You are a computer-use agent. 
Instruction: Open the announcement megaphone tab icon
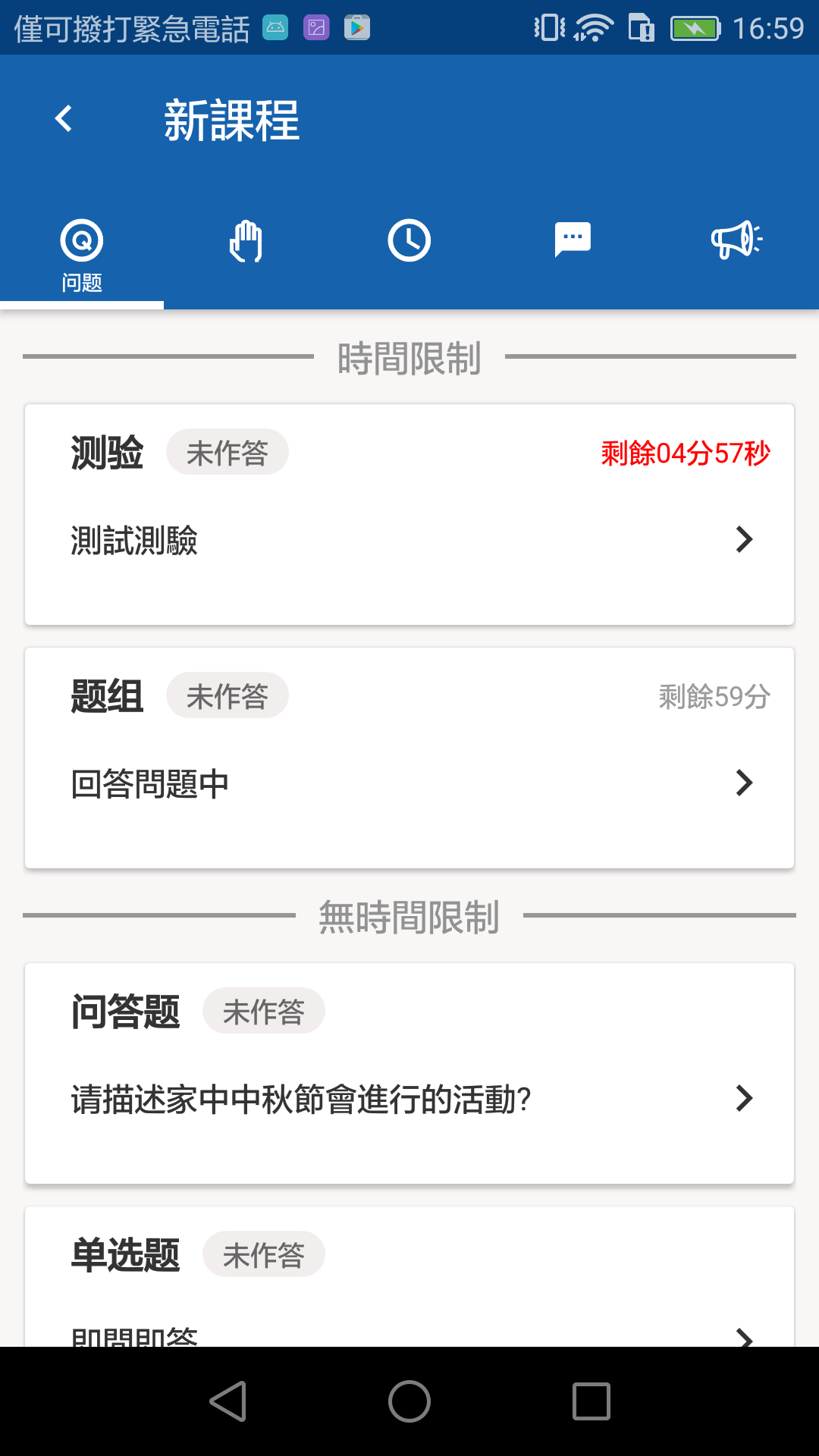coord(736,240)
